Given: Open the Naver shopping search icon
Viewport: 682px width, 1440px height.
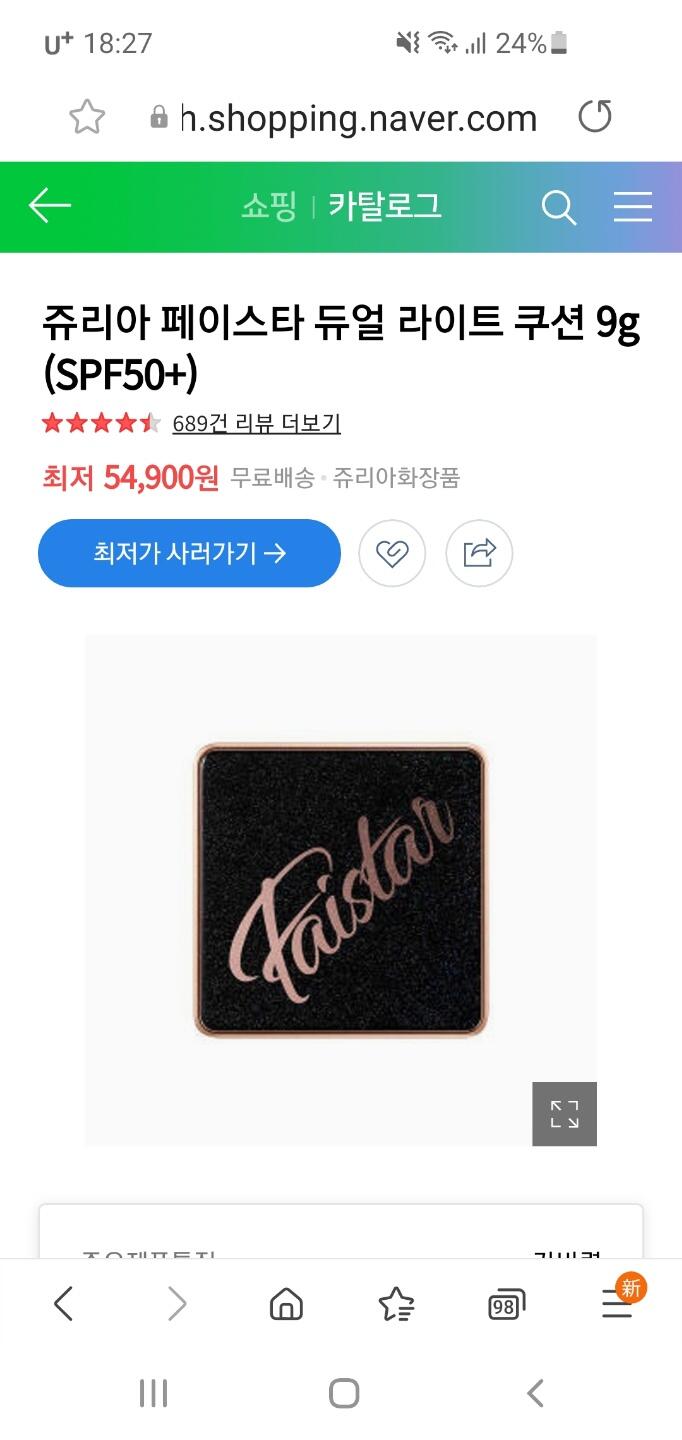Looking at the screenshot, I should tap(559, 207).
